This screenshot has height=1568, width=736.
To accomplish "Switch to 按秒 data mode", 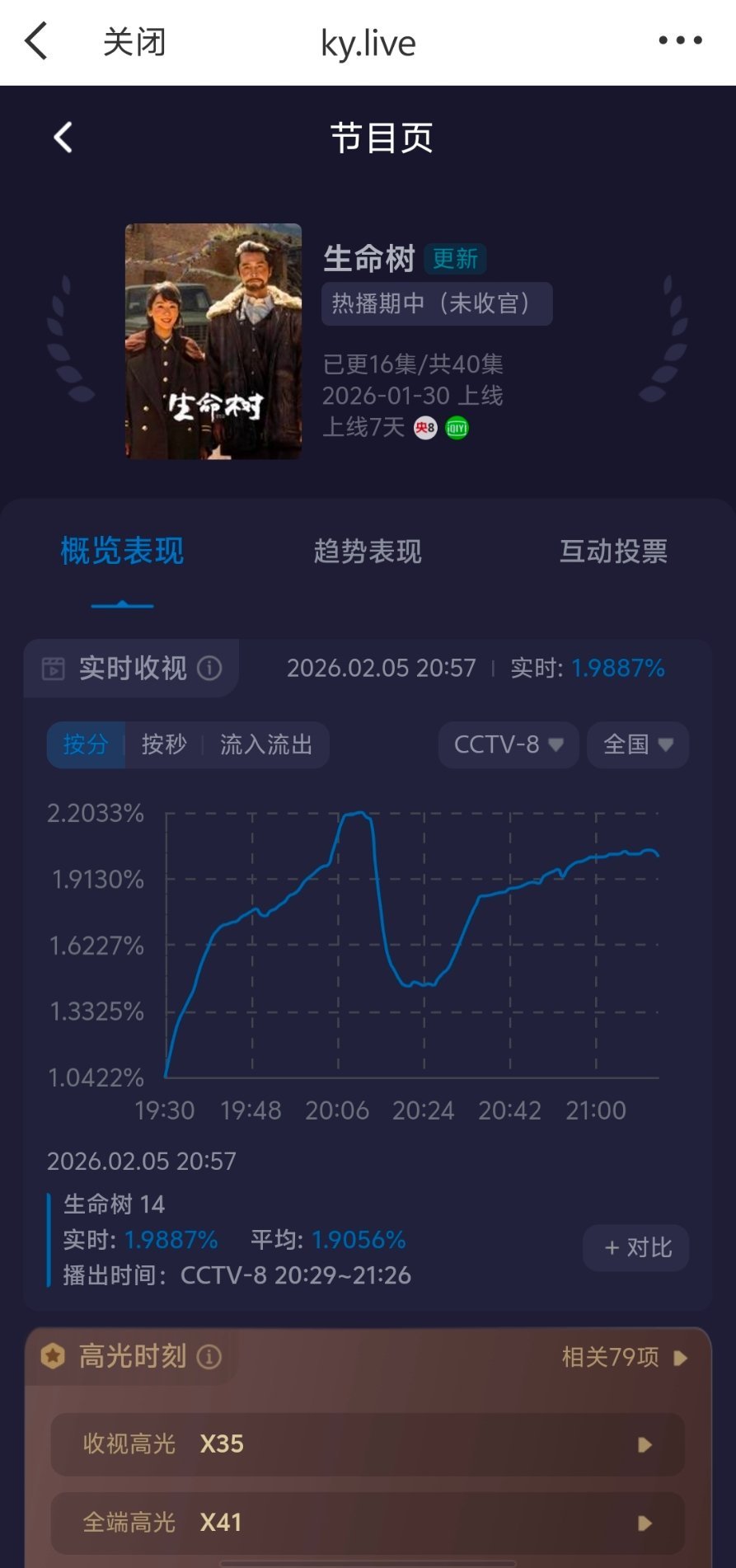I will pyautogui.click(x=162, y=744).
